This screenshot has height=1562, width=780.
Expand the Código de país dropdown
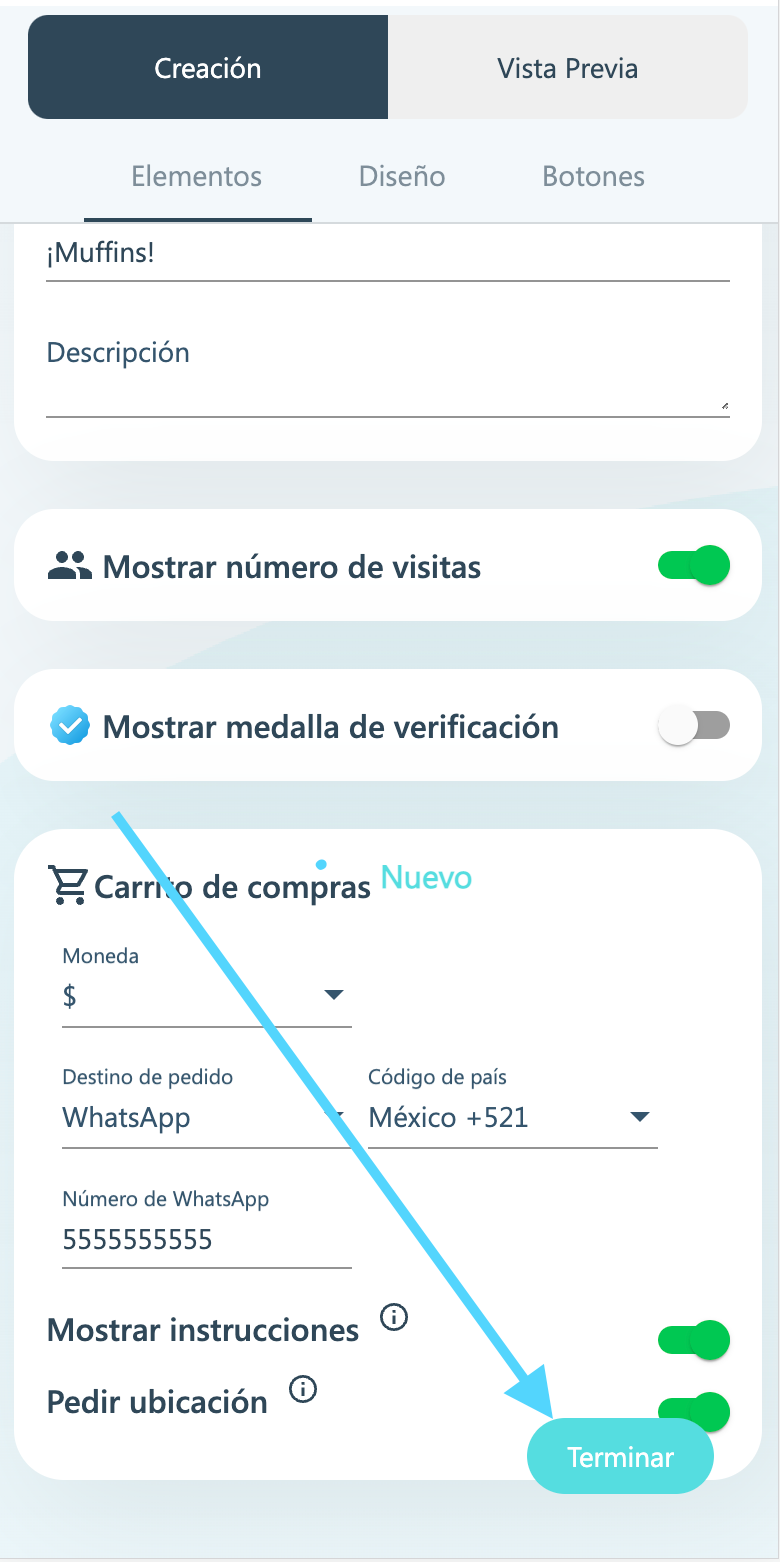coord(512,1118)
